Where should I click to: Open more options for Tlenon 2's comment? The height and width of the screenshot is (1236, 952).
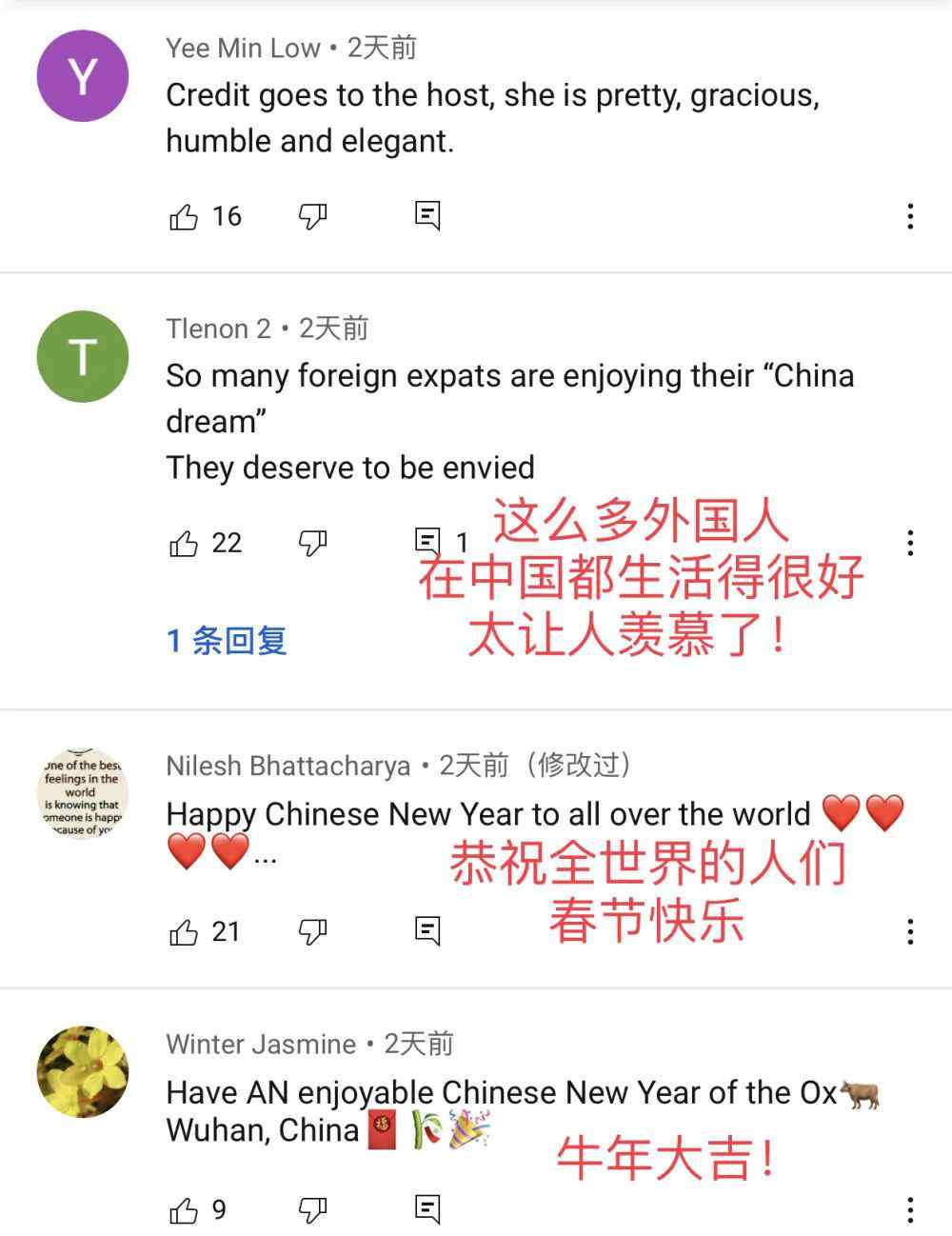[910, 544]
